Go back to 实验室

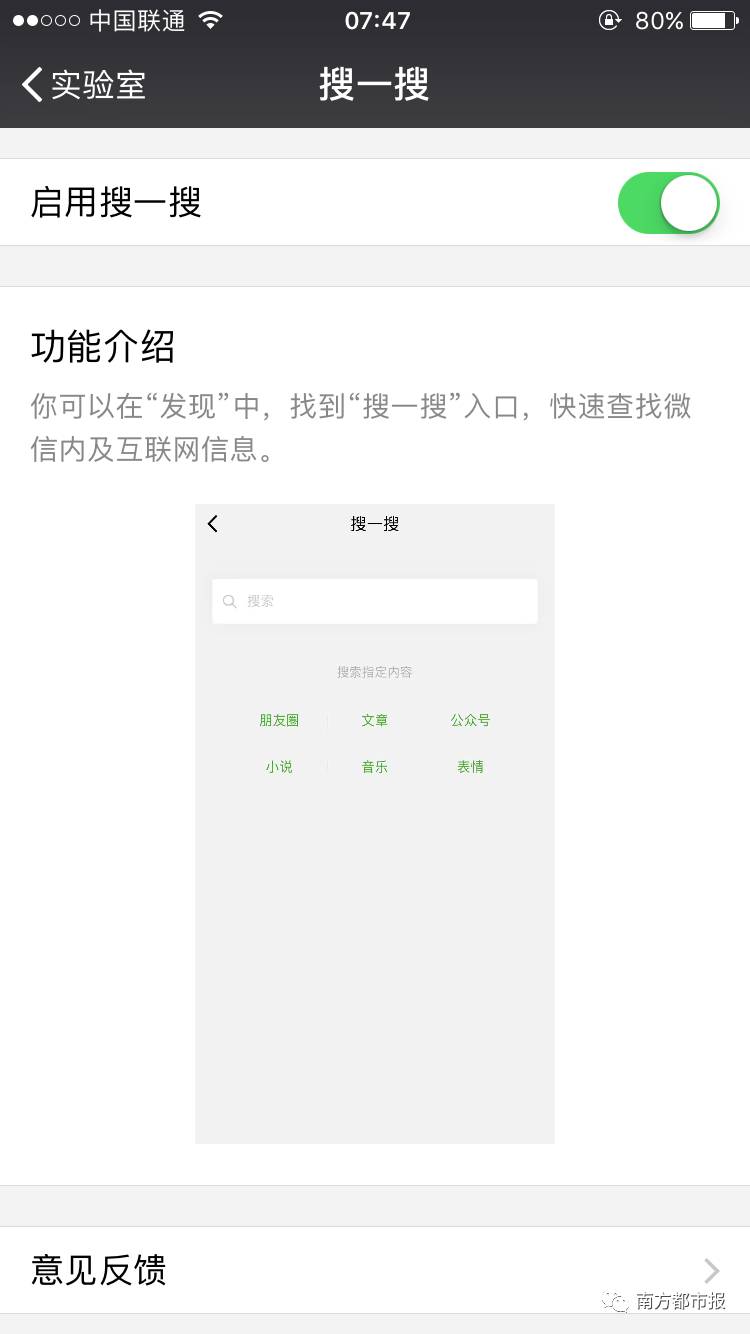[x=84, y=85]
